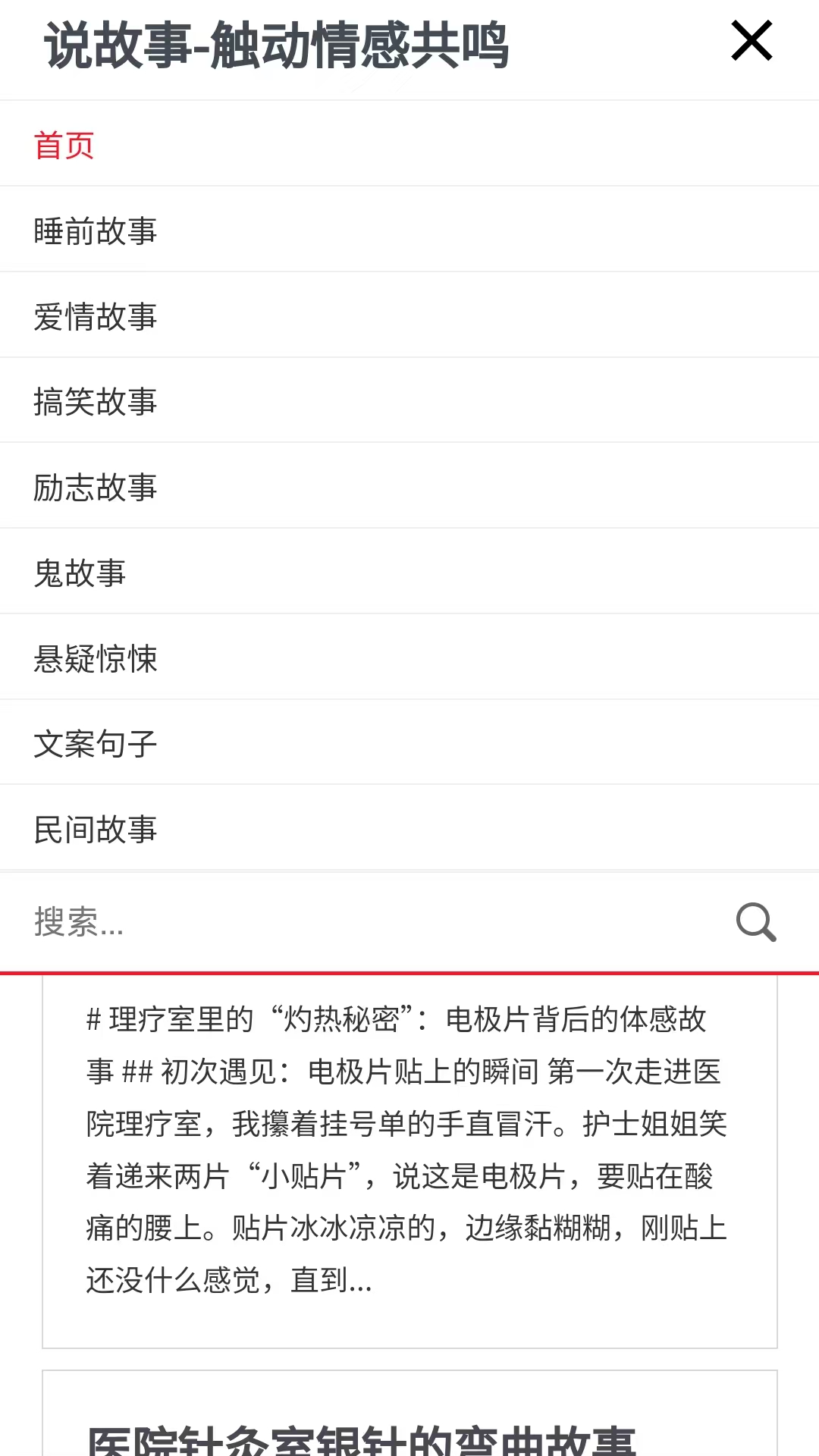Open the 鬼故事 category
The image size is (819, 1456).
pyautogui.click(x=80, y=573)
